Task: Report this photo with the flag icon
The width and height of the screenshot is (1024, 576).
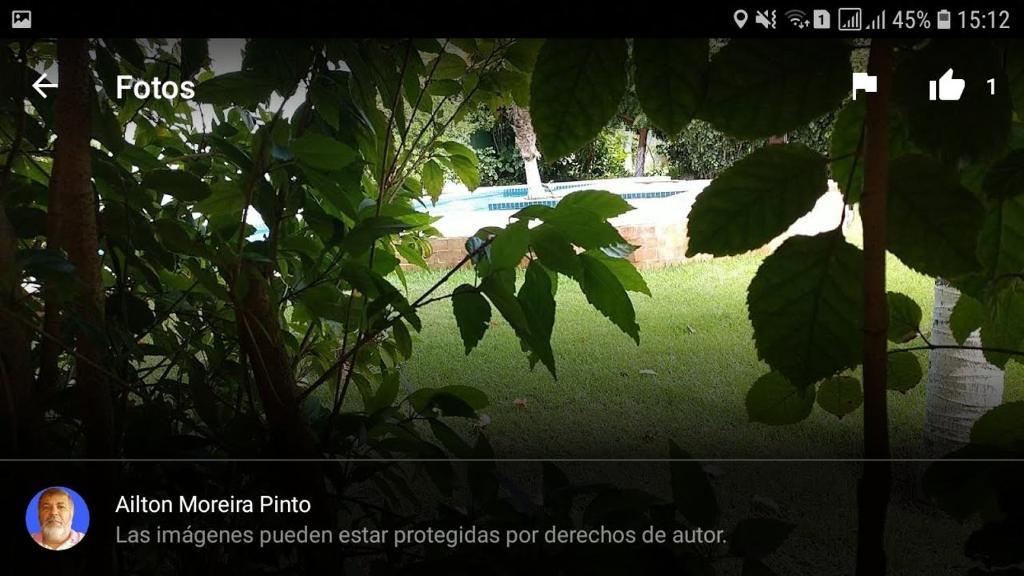Action: [x=864, y=87]
